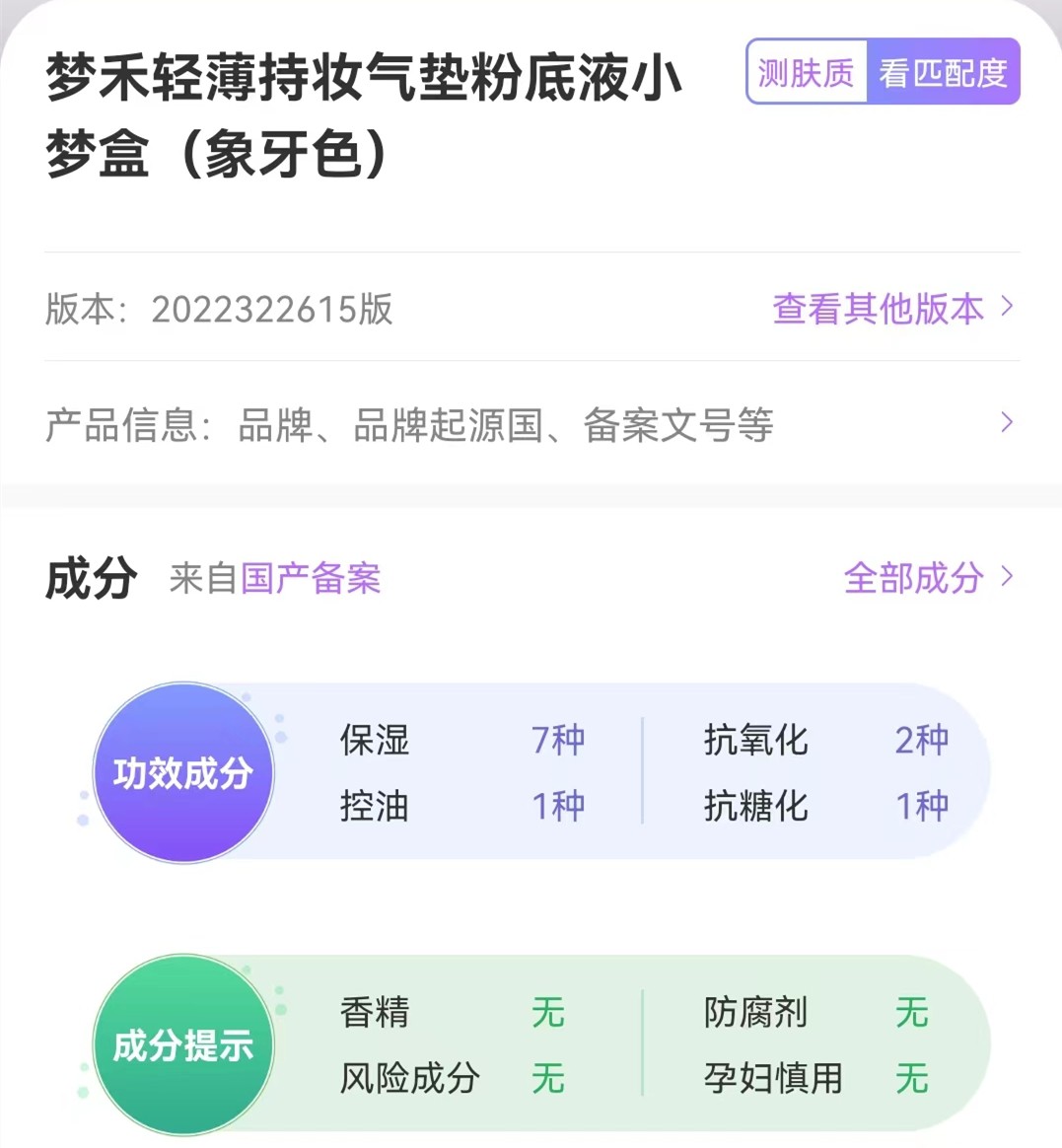Expand 全部成分 via its chevron
Screen dimensions: 1062x1148
coord(1007,579)
